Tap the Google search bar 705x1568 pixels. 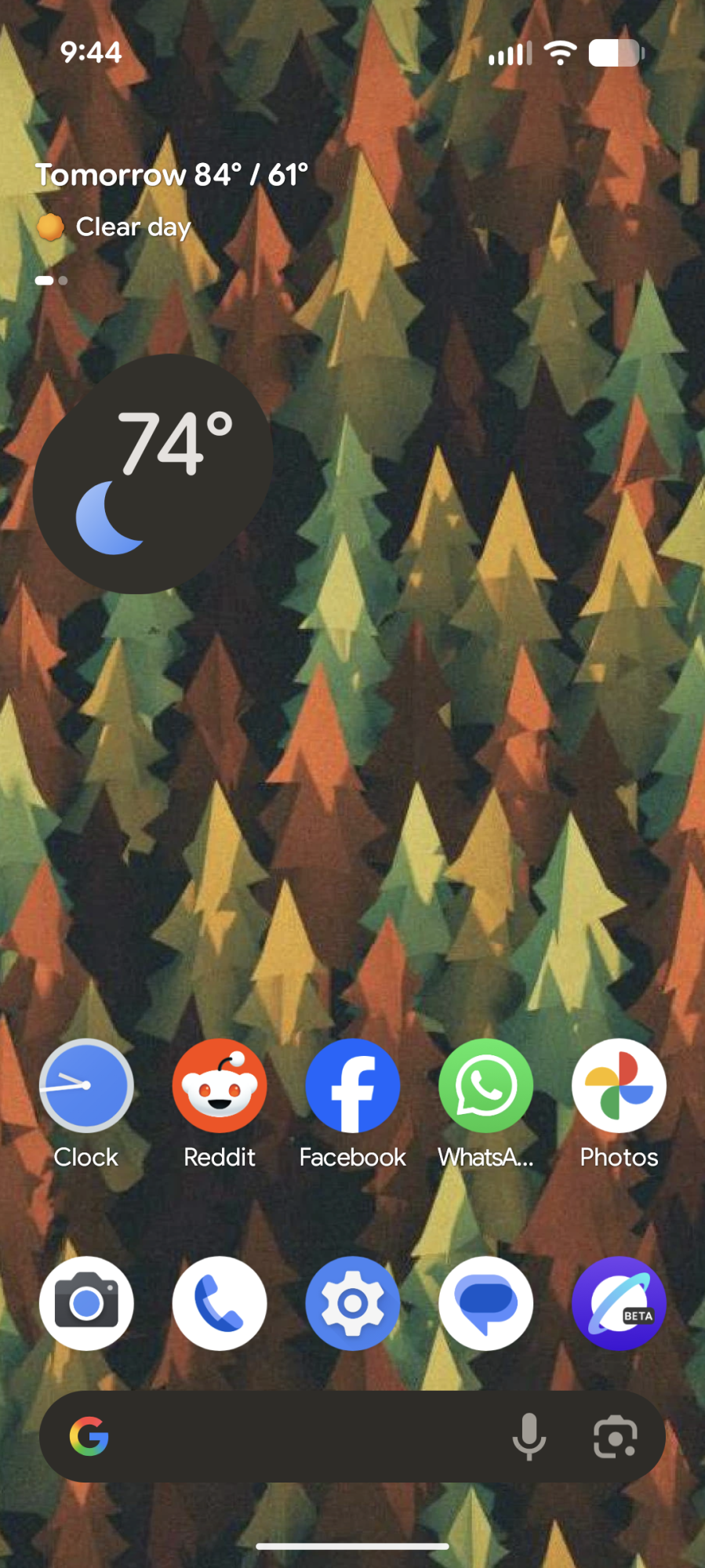(298, 1437)
